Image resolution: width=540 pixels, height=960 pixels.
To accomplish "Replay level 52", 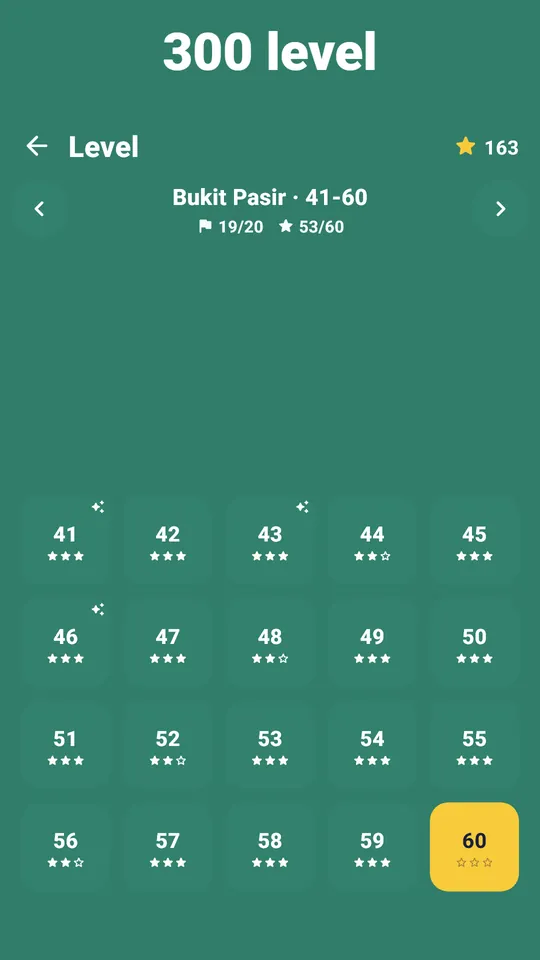I will pos(168,745).
